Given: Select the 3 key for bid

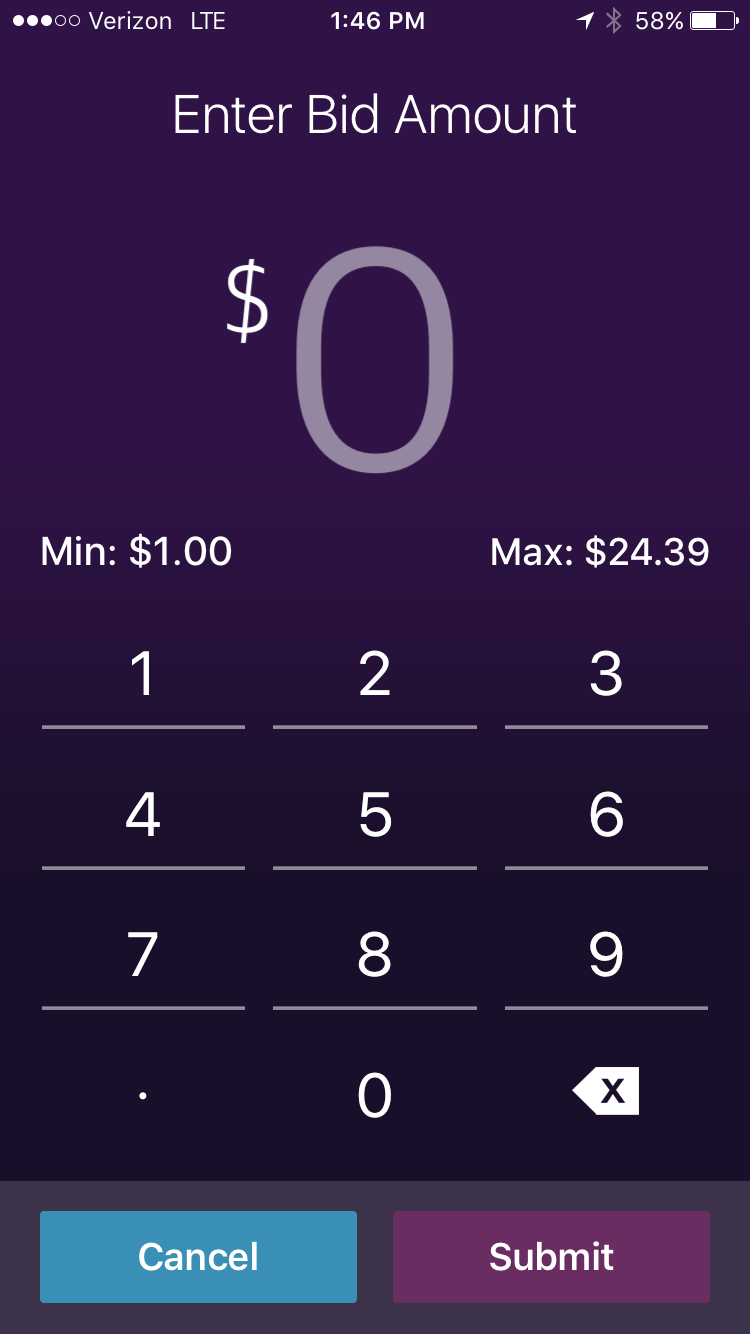Looking at the screenshot, I should click(606, 675).
